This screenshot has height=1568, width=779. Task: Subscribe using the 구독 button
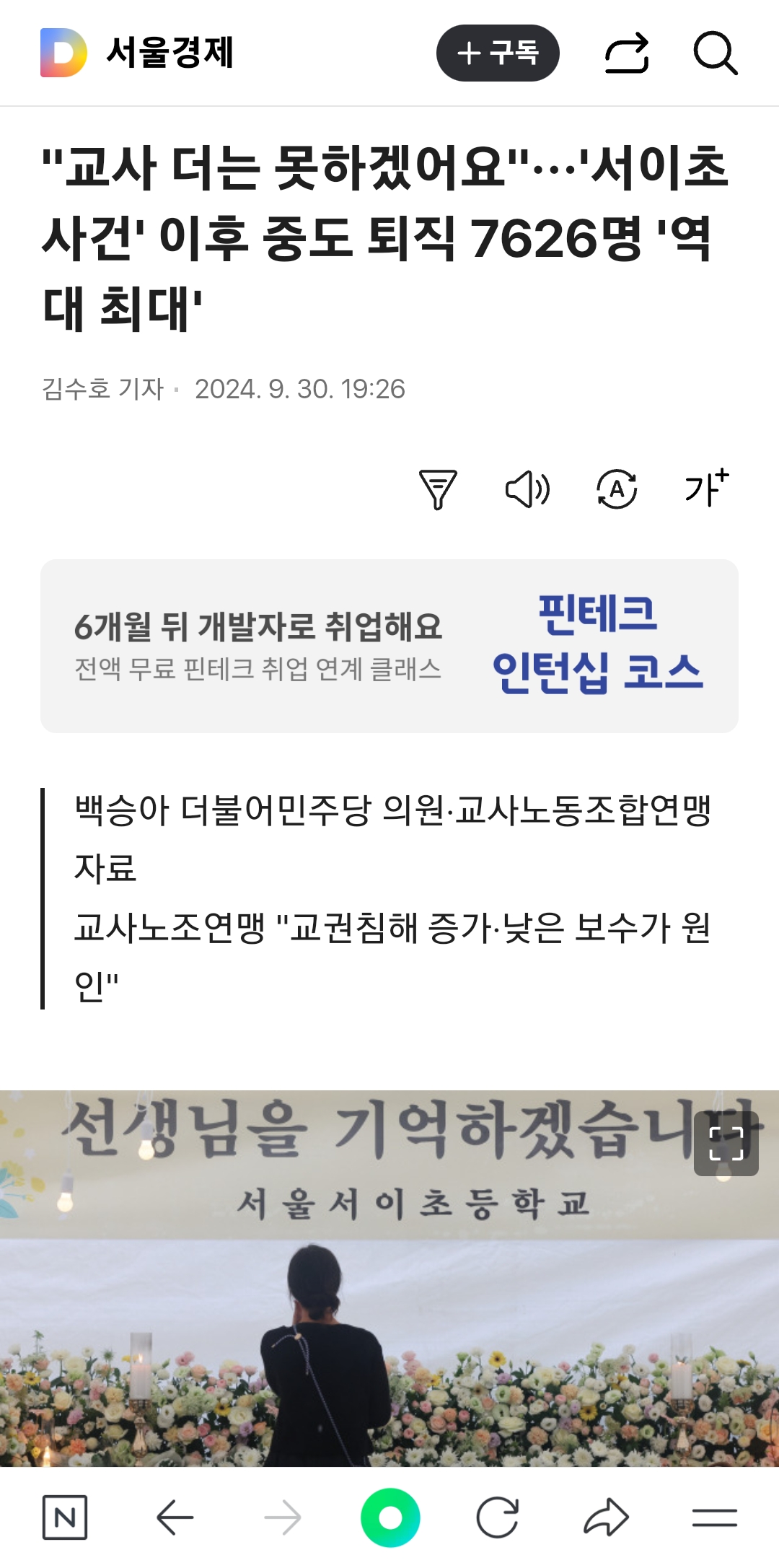click(498, 54)
